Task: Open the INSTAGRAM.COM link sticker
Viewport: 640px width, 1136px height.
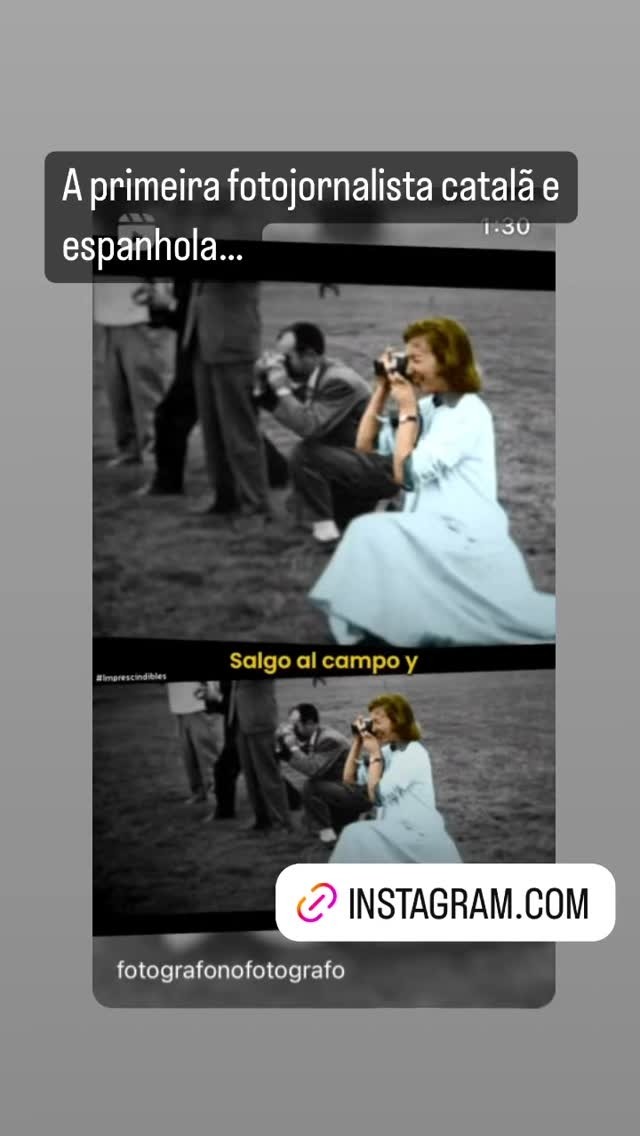Action: click(x=445, y=903)
